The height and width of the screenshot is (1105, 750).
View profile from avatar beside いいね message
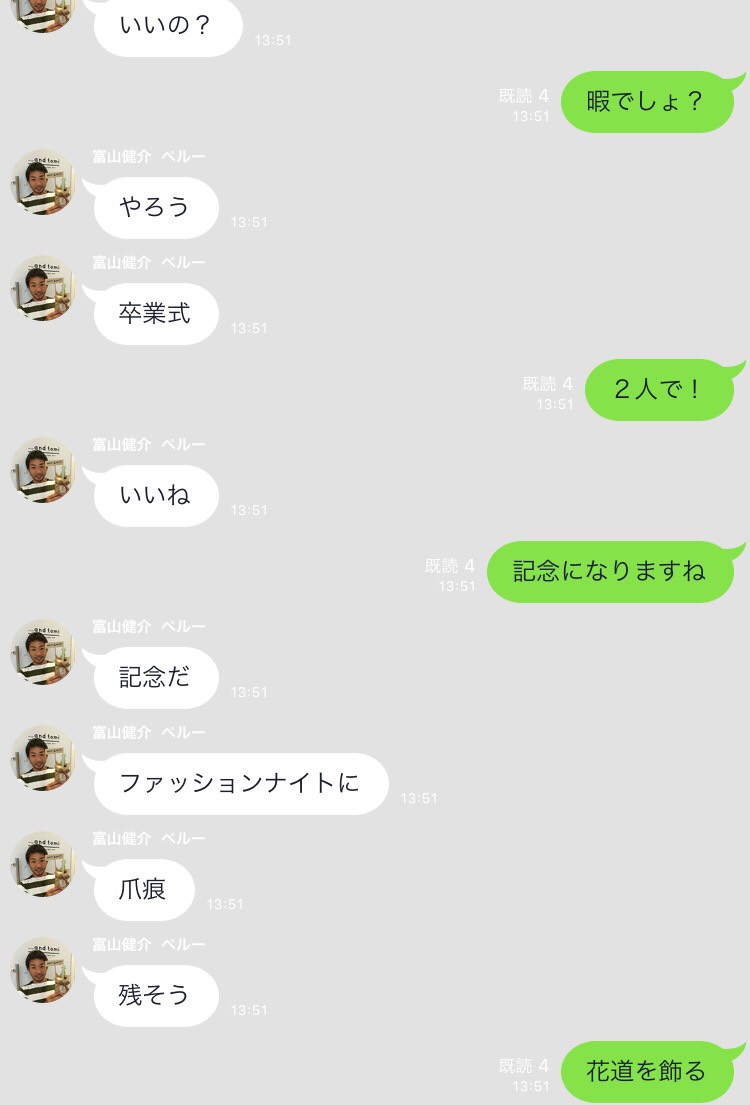[x=43, y=470]
